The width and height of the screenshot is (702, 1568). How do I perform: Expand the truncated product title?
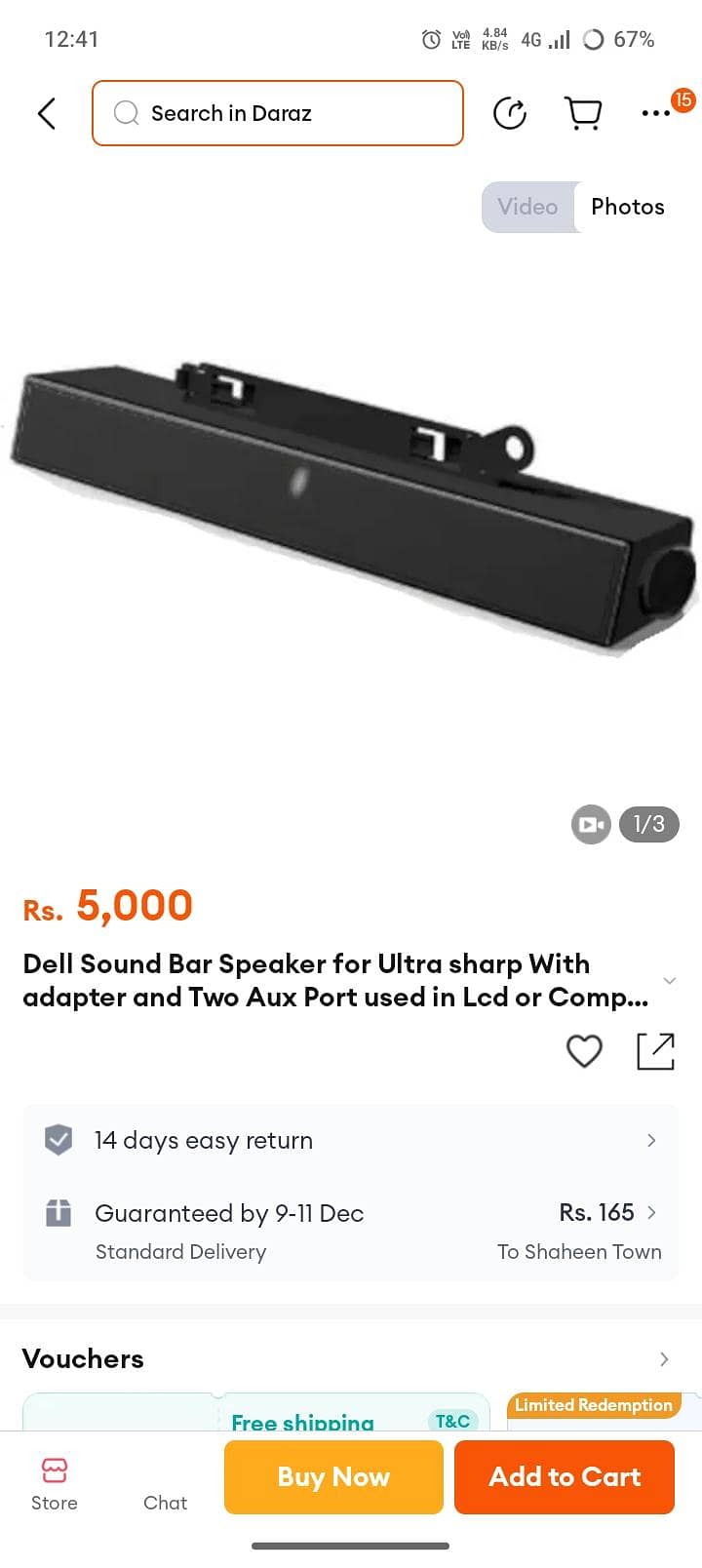[669, 980]
